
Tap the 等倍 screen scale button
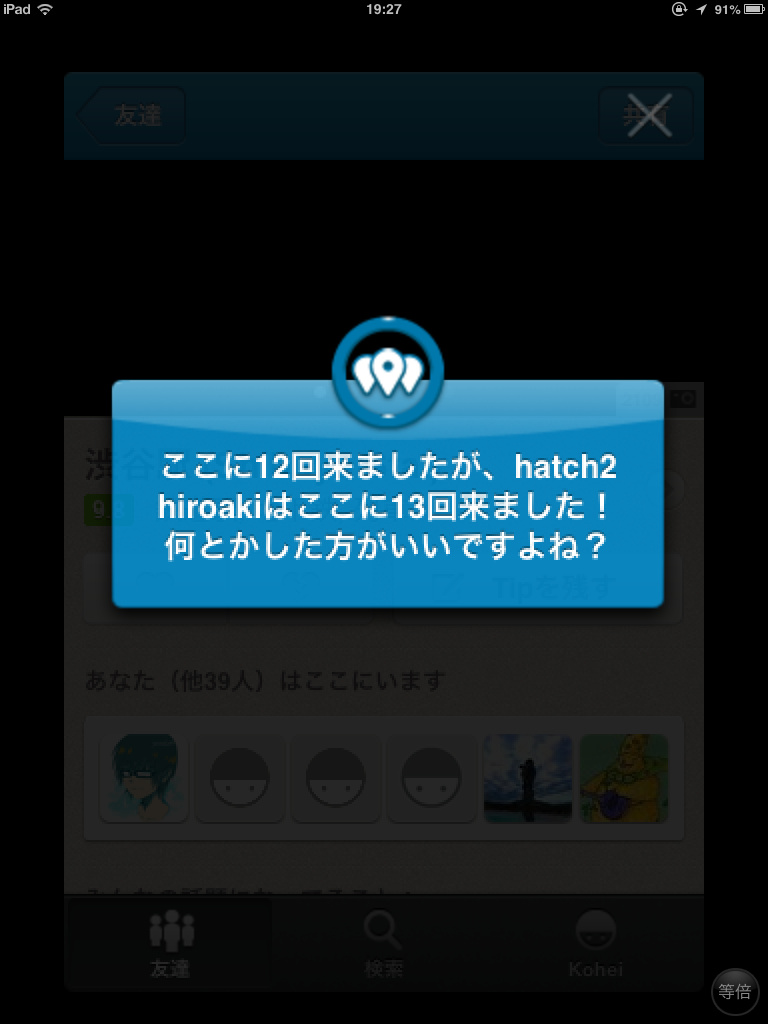pyautogui.click(x=735, y=991)
